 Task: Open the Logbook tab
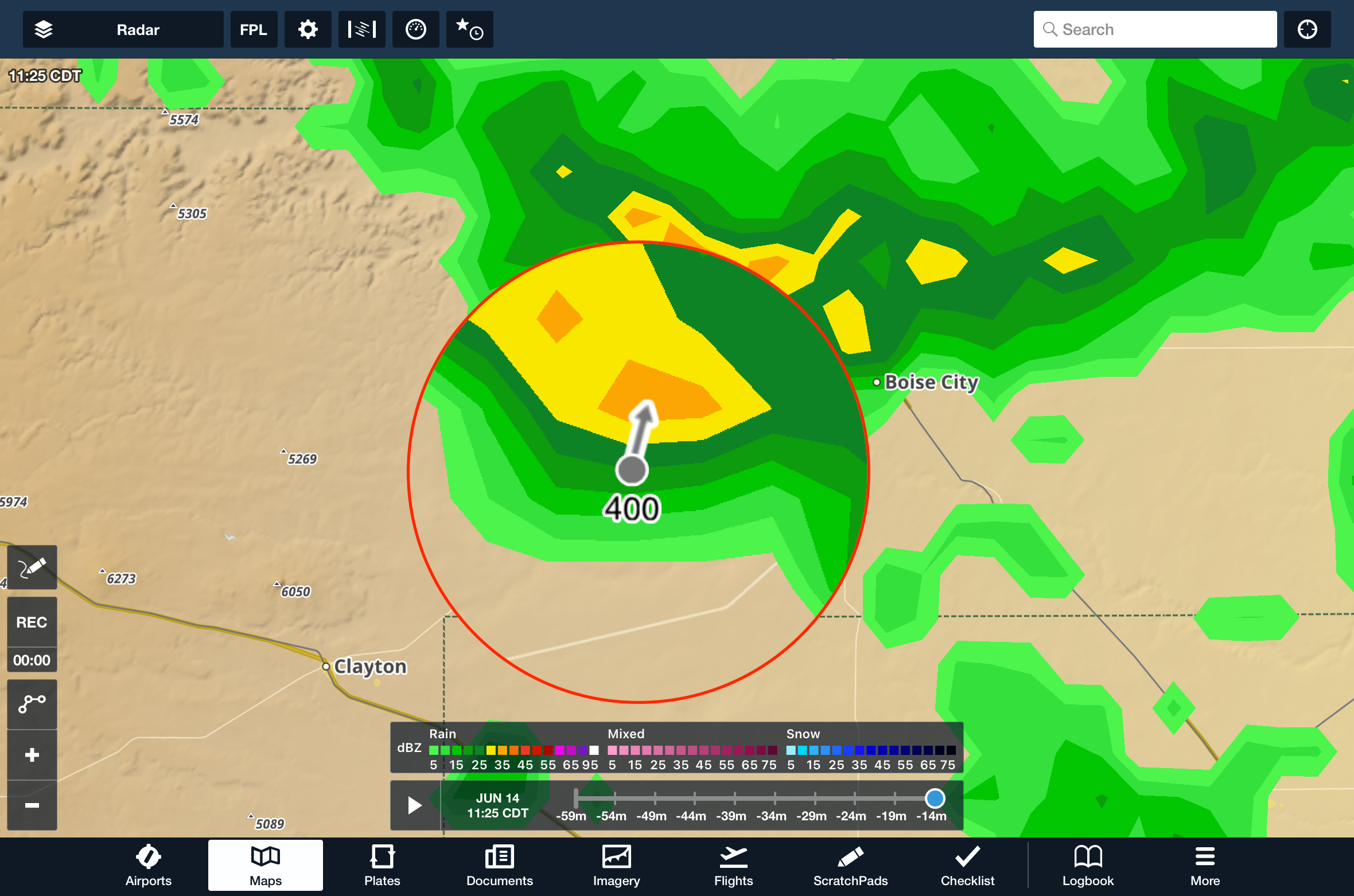(x=1088, y=866)
